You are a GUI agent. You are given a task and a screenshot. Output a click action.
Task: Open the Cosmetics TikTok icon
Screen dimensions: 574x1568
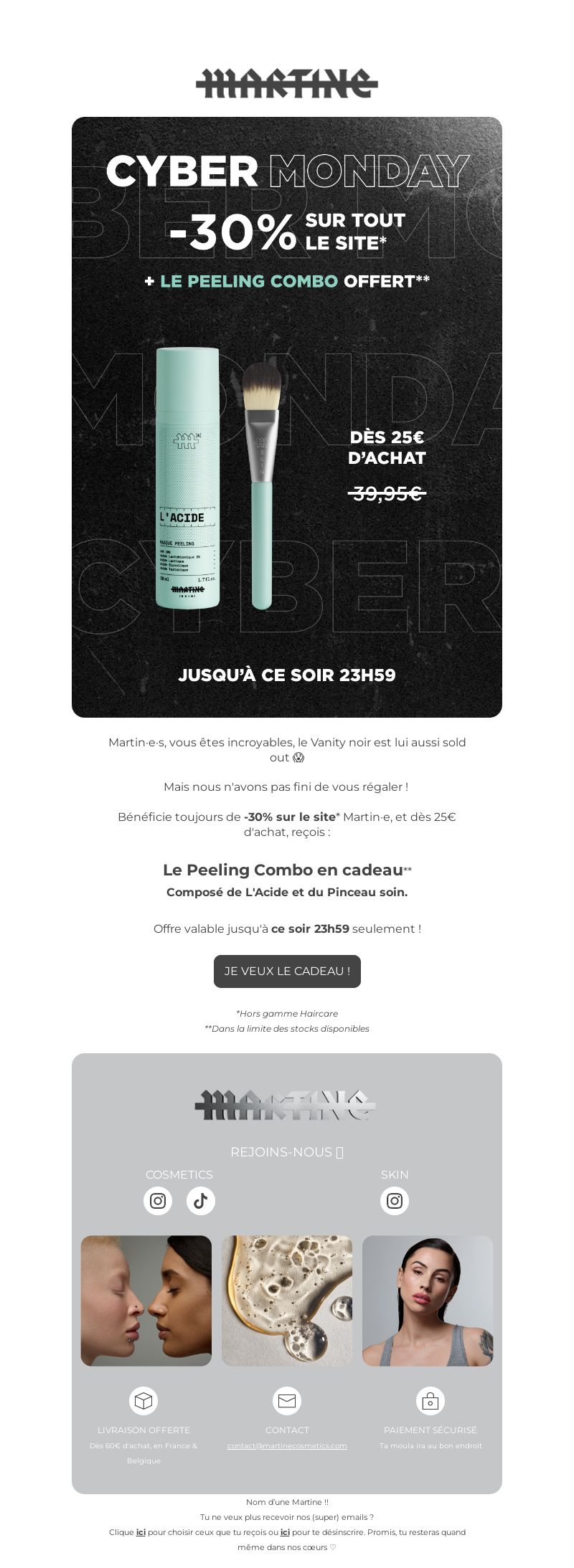click(x=201, y=1200)
